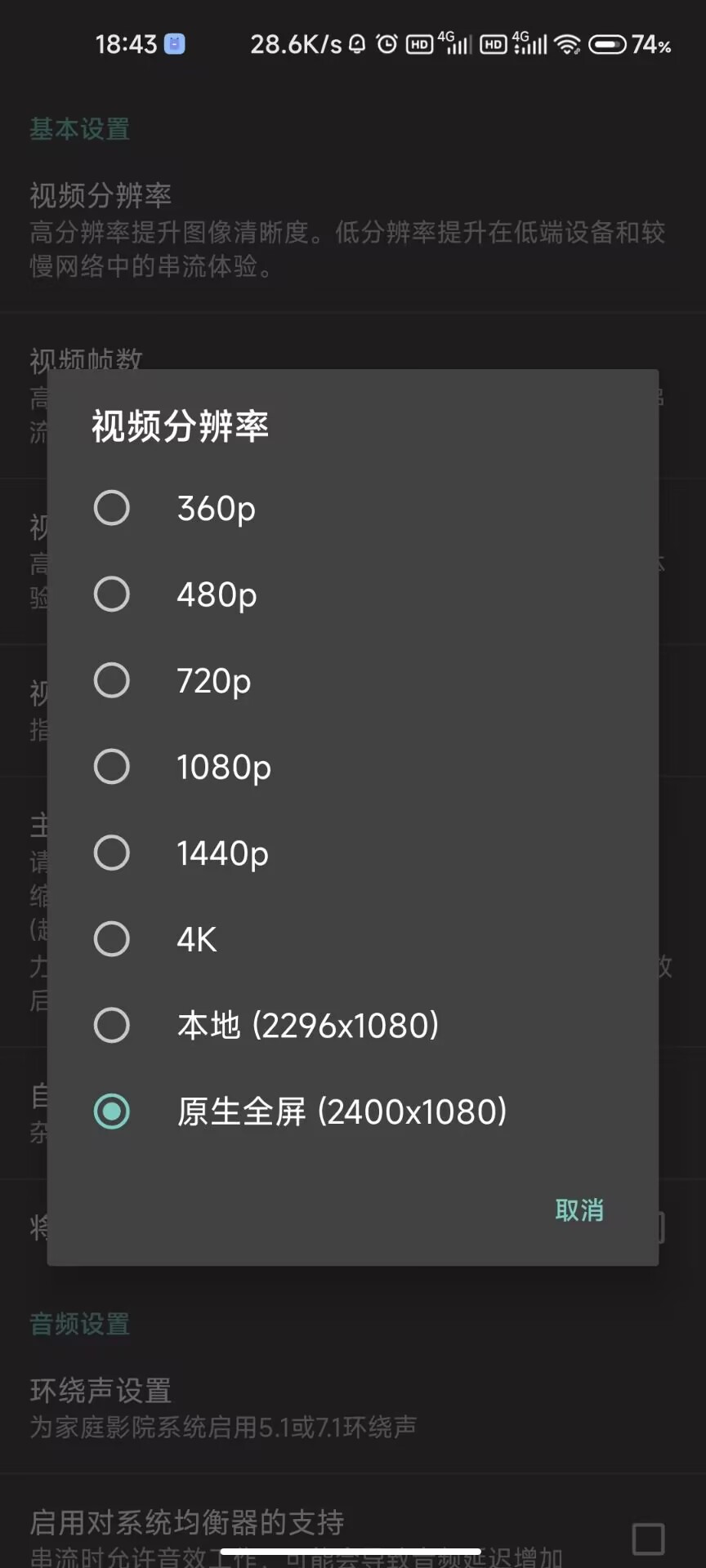Select 4K video resolution
The image size is (706, 1568).
pos(112,939)
